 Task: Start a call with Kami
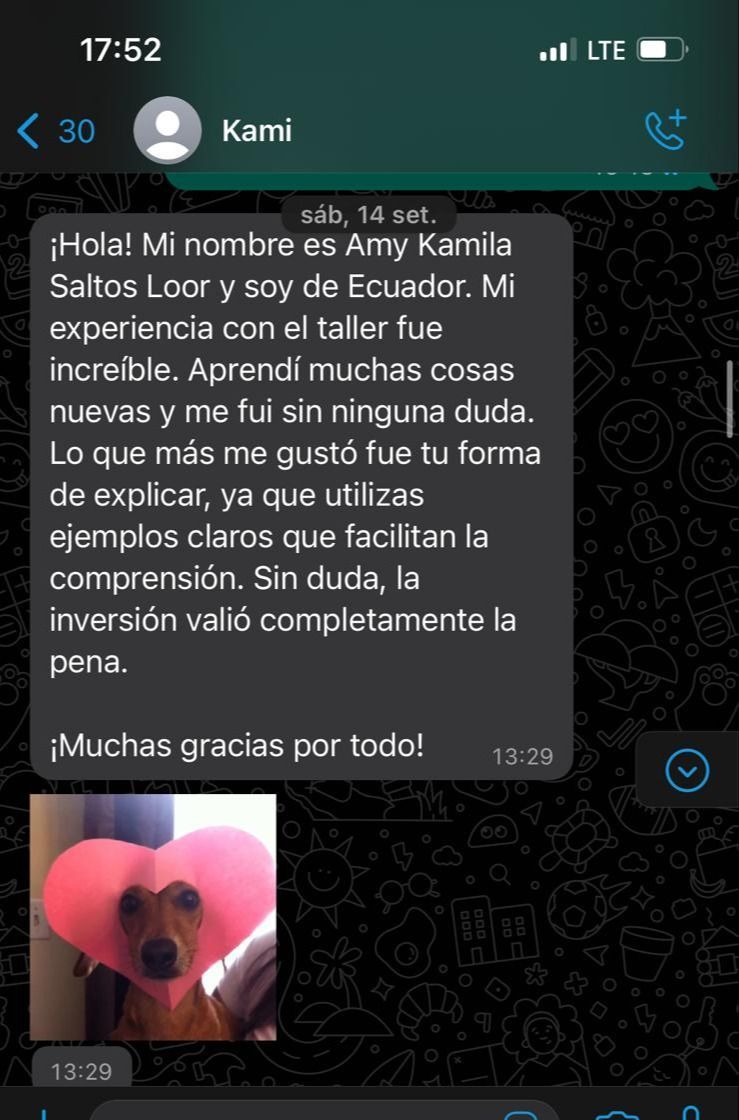[x=666, y=130]
